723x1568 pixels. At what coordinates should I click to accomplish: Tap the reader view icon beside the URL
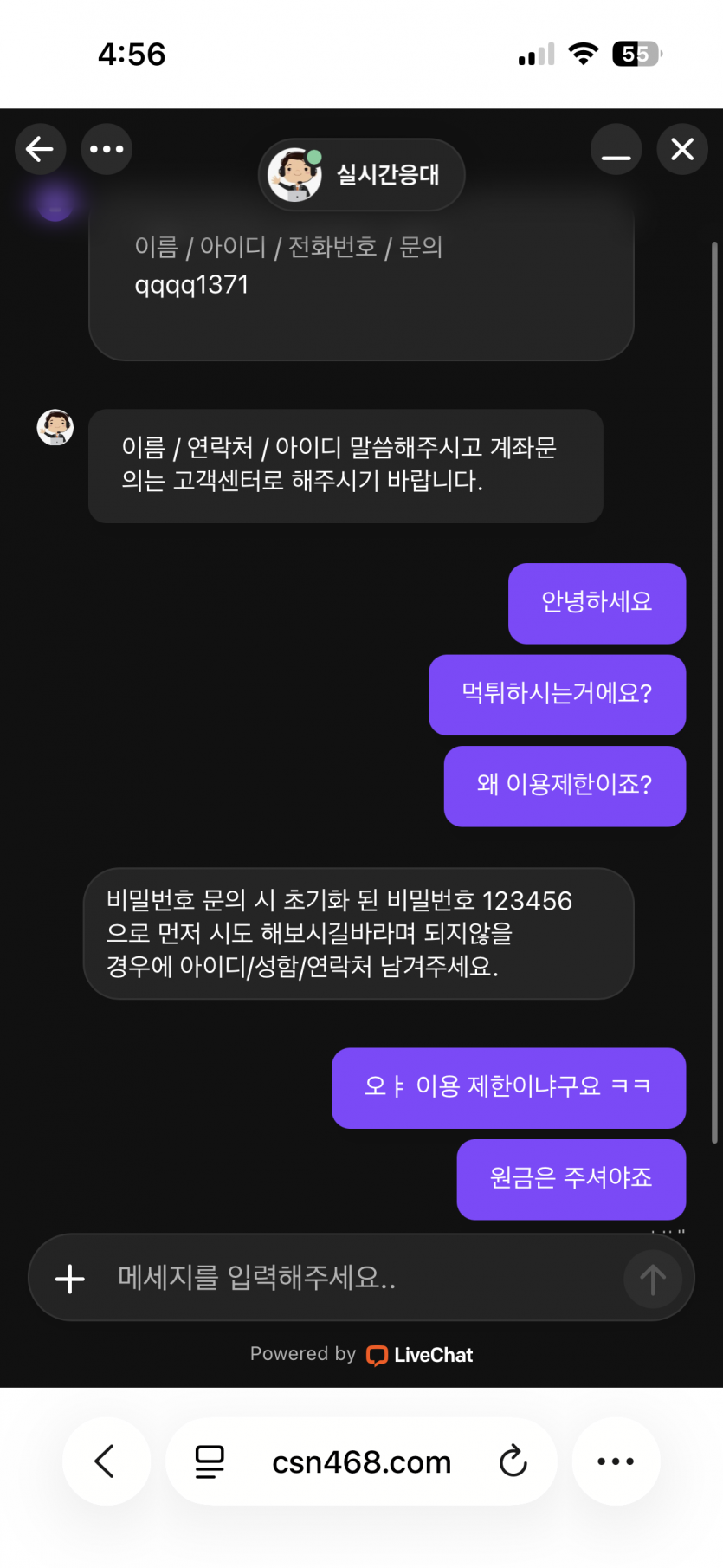208,1461
